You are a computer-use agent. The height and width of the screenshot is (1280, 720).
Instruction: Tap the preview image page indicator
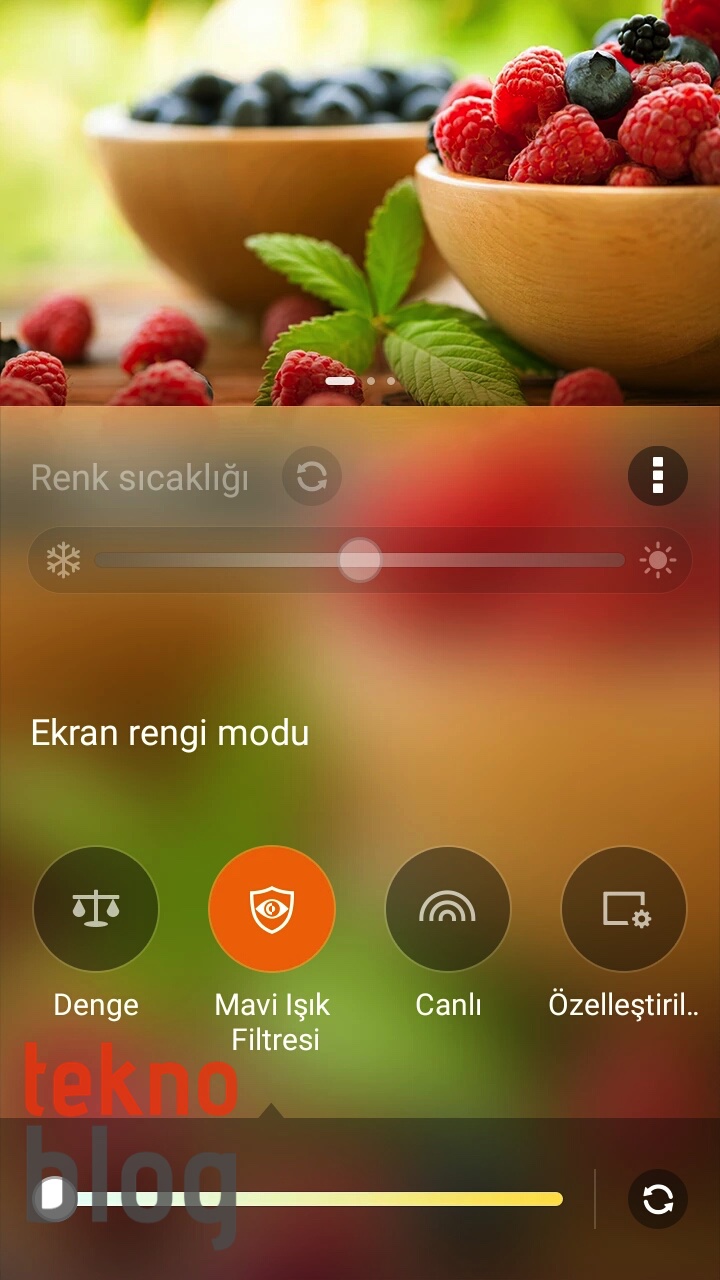point(362,381)
